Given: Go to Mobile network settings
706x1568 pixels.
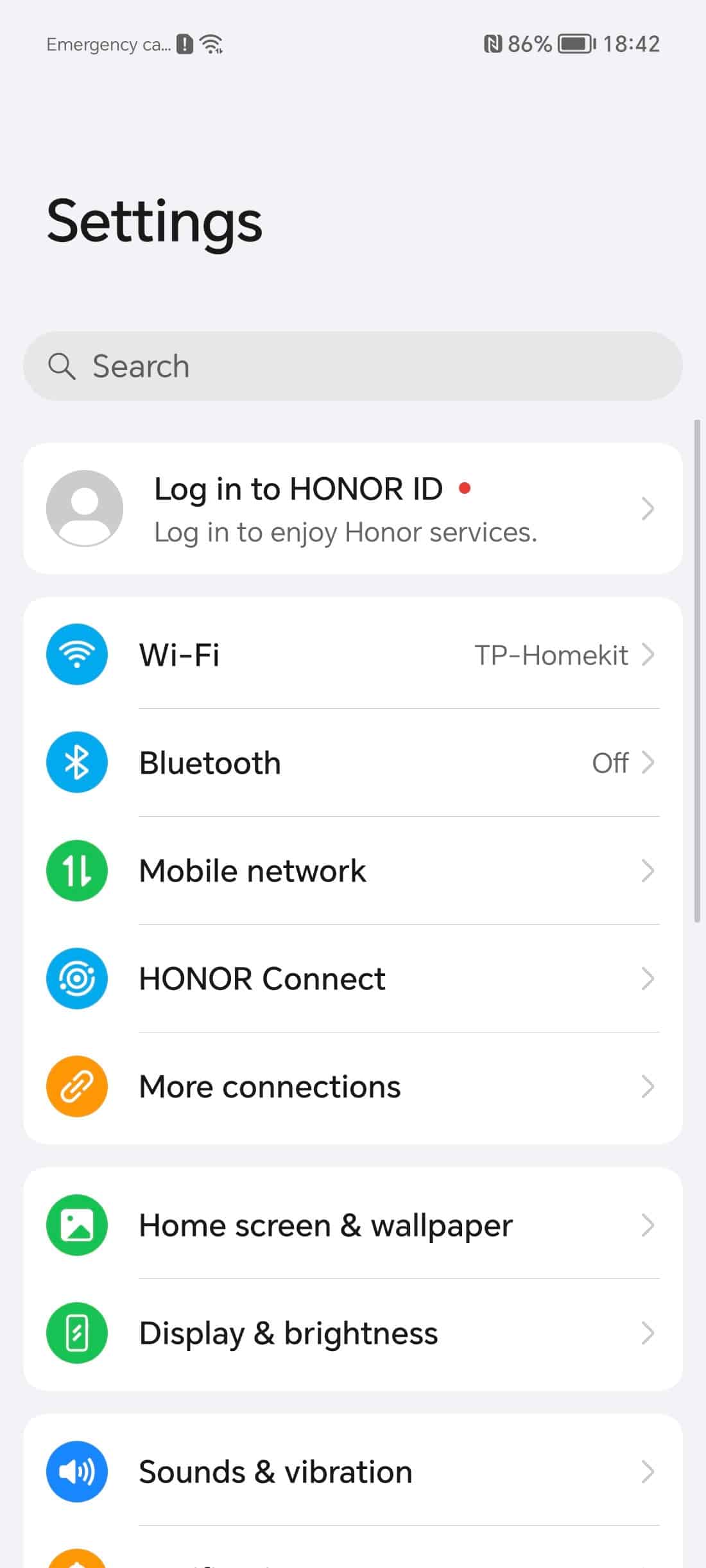Looking at the screenshot, I should coord(353,871).
